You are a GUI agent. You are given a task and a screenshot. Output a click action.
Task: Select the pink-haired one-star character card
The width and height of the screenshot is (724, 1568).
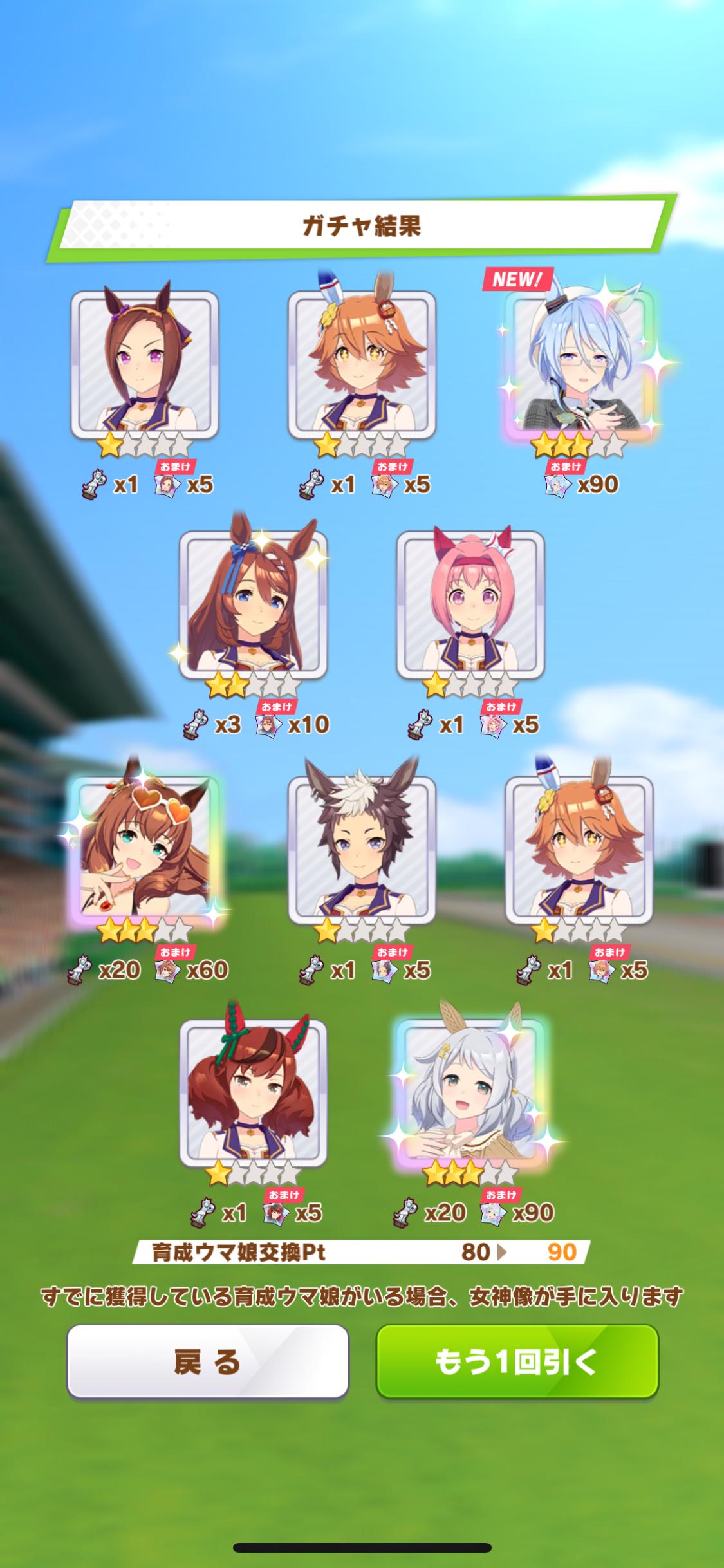point(470,606)
